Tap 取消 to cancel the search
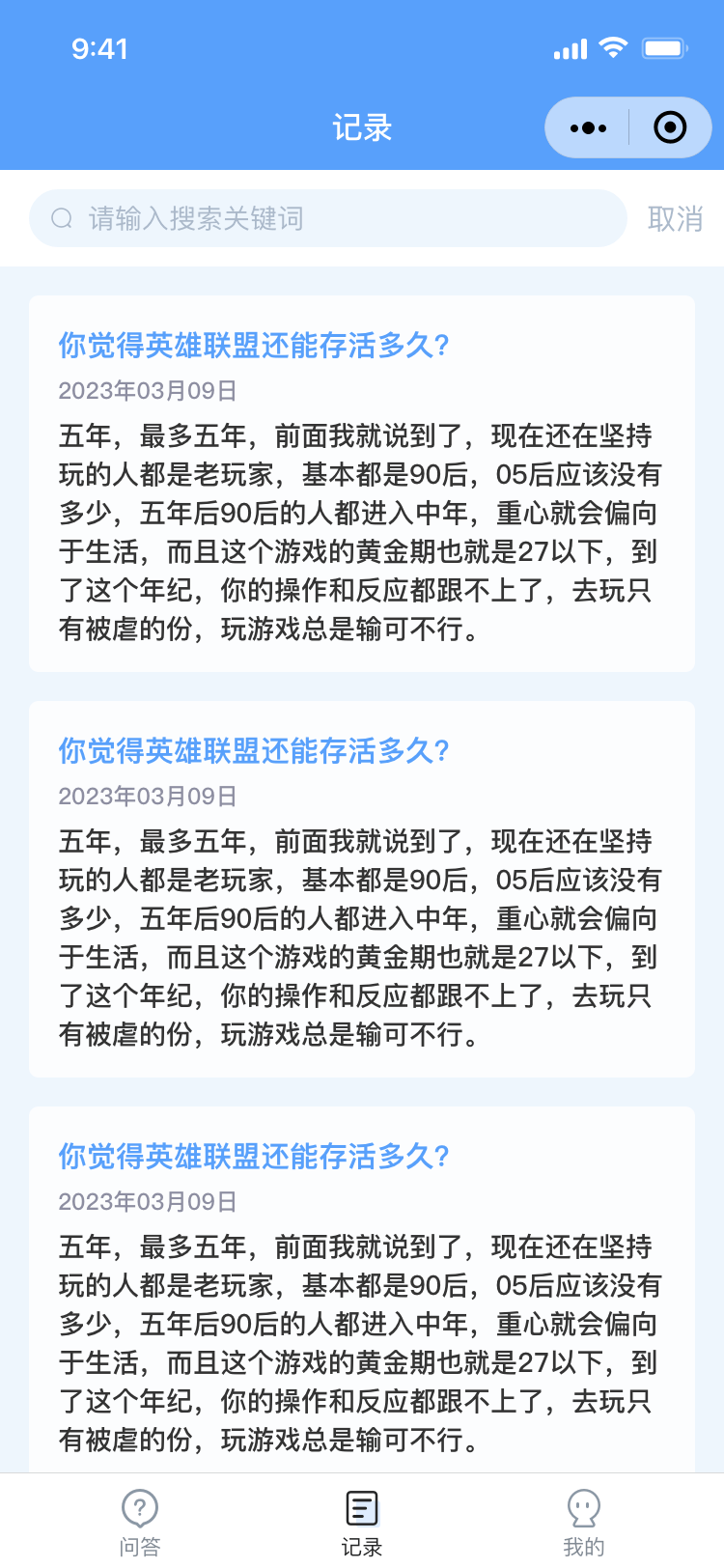 point(675,219)
